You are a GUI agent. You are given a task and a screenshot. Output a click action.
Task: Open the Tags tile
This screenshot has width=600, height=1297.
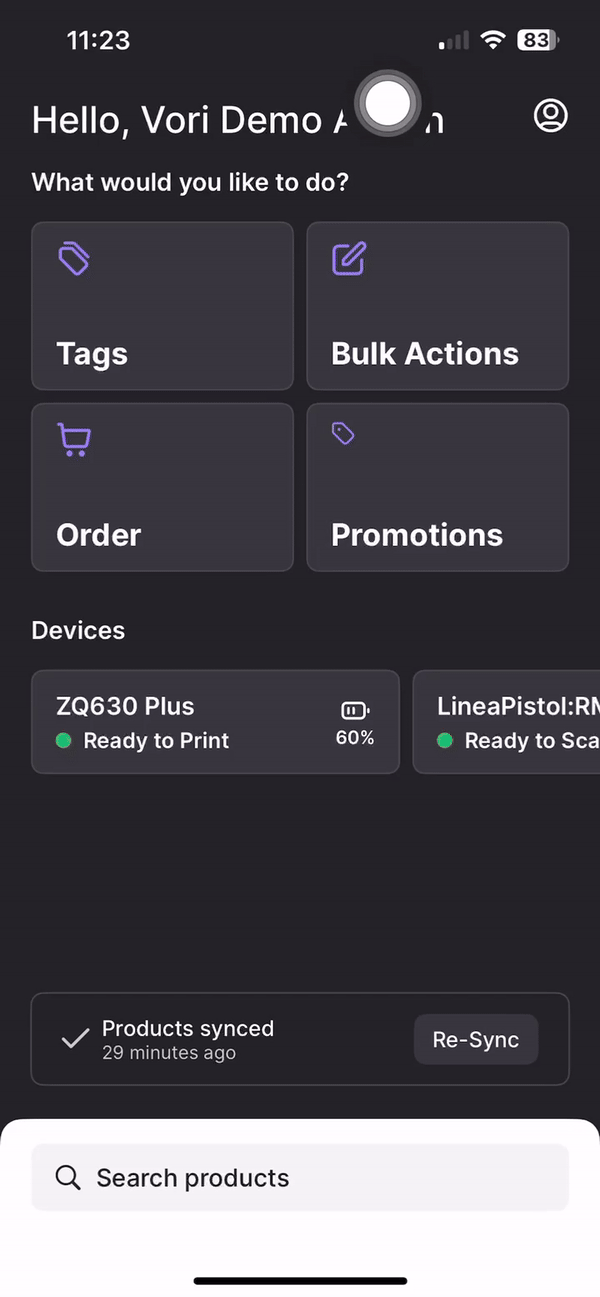pos(162,306)
